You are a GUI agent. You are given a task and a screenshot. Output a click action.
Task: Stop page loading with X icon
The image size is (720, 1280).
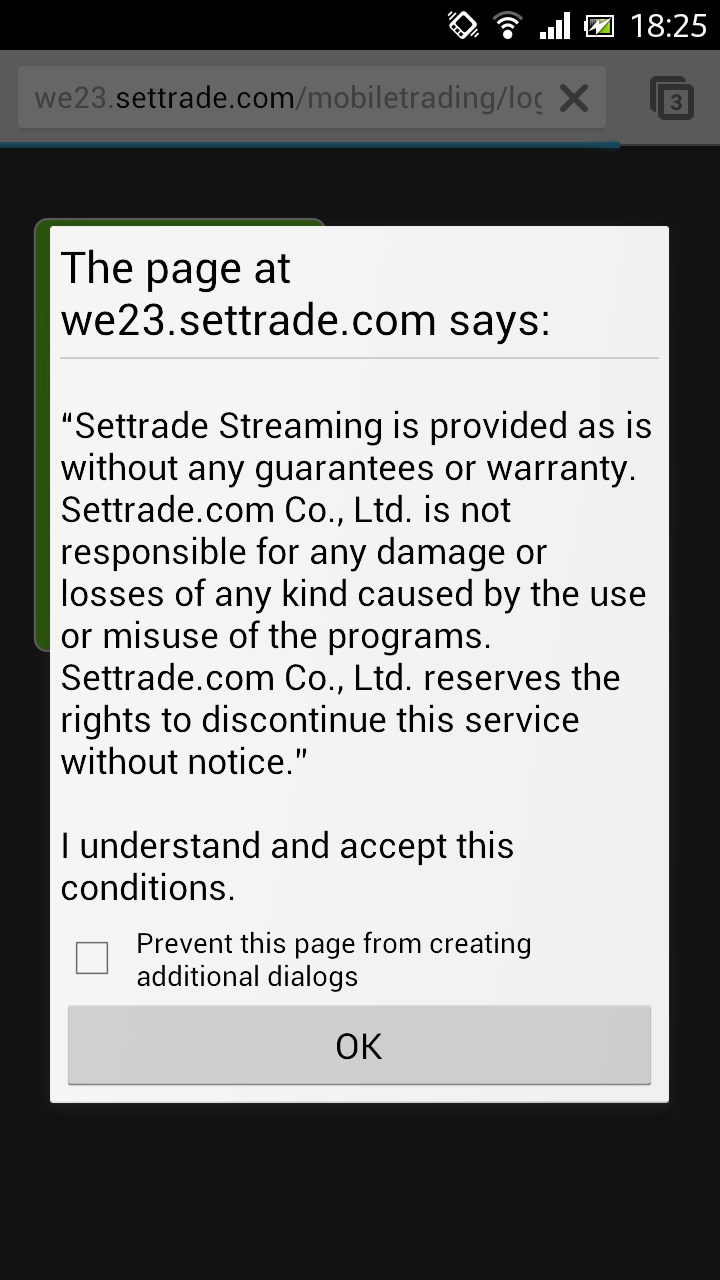pyautogui.click(x=573, y=98)
